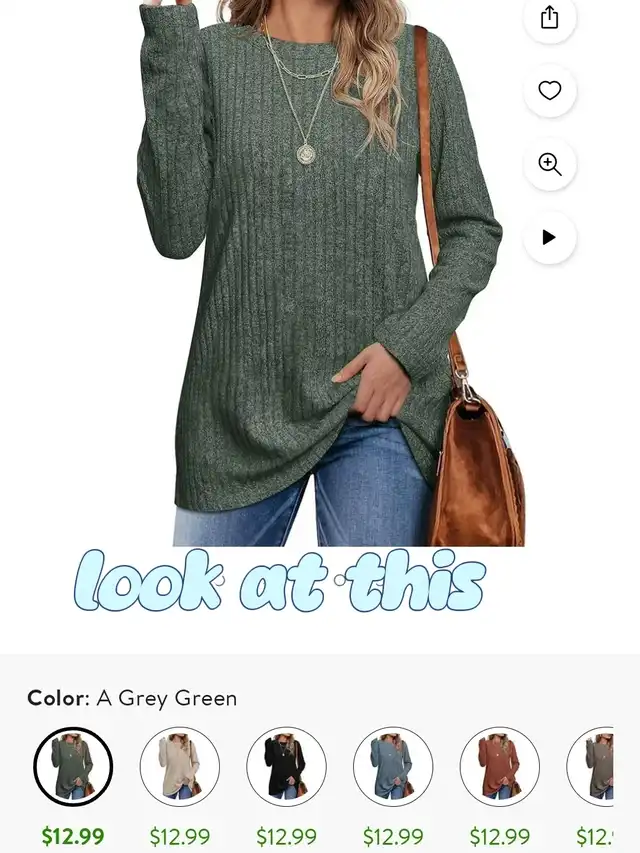
Task: Choose the beige sweater color
Action: [180, 766]
